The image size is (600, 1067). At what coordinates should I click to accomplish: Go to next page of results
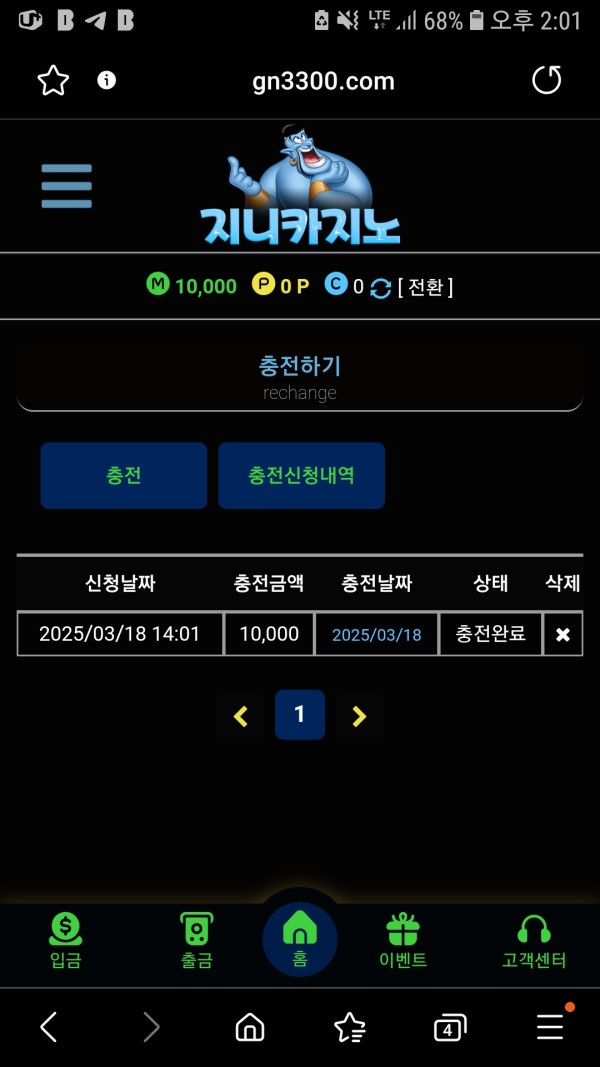(359, 715)
